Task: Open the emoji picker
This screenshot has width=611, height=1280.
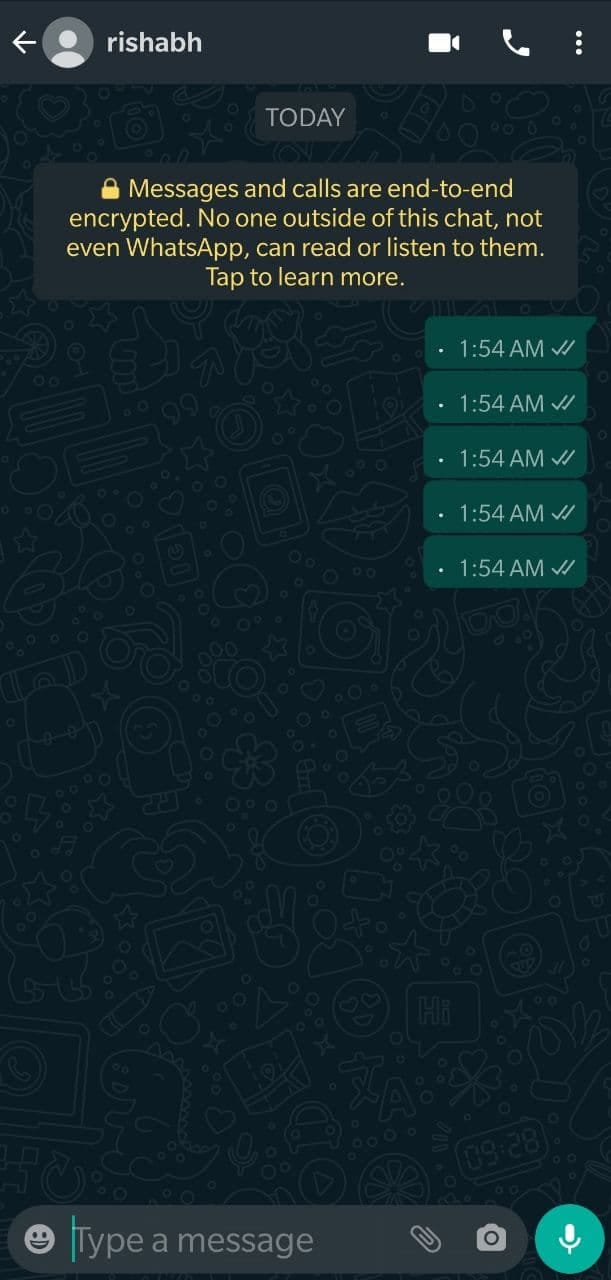Action: (39, 1240)
